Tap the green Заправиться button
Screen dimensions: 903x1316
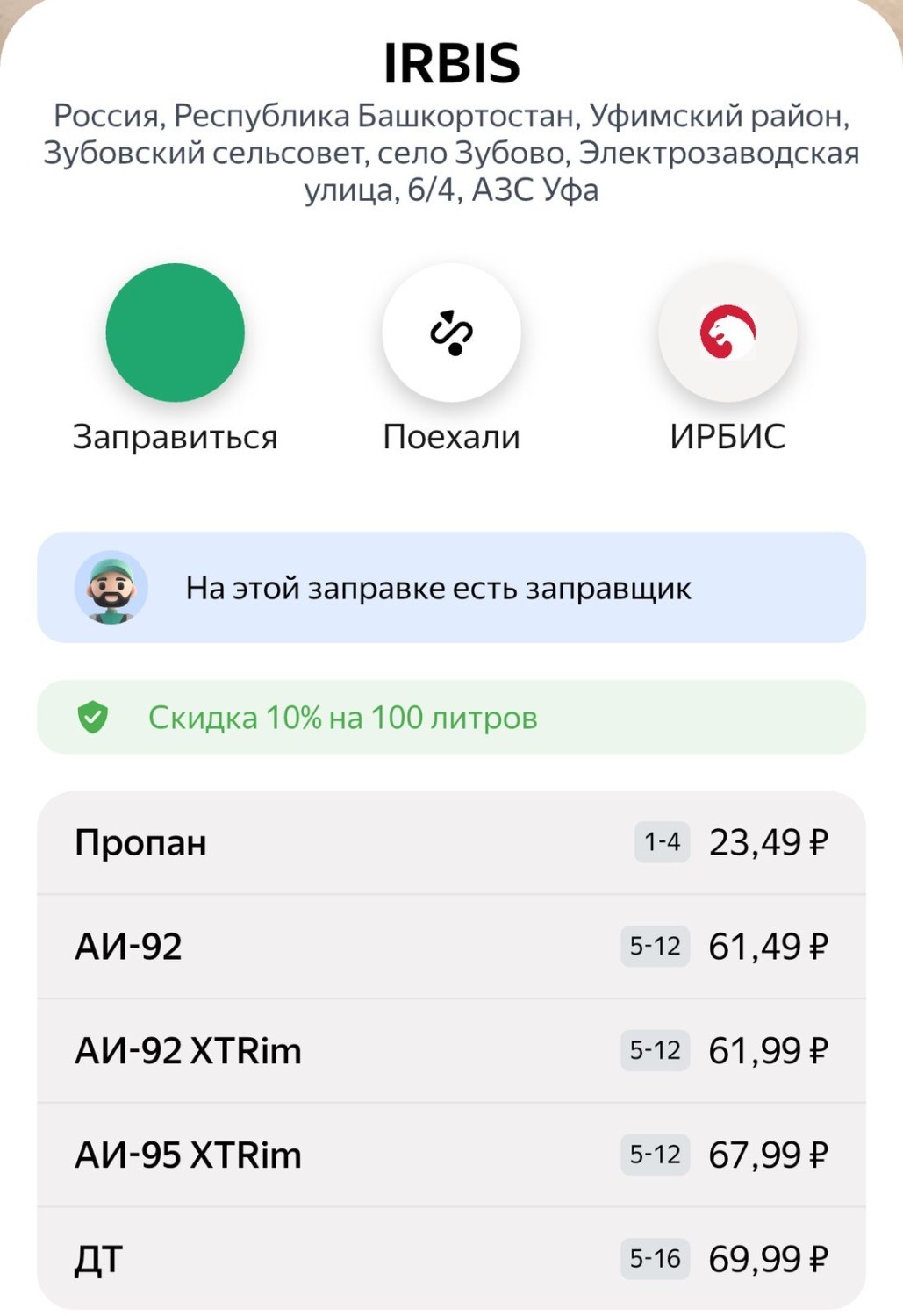click(x=175, y=333)
